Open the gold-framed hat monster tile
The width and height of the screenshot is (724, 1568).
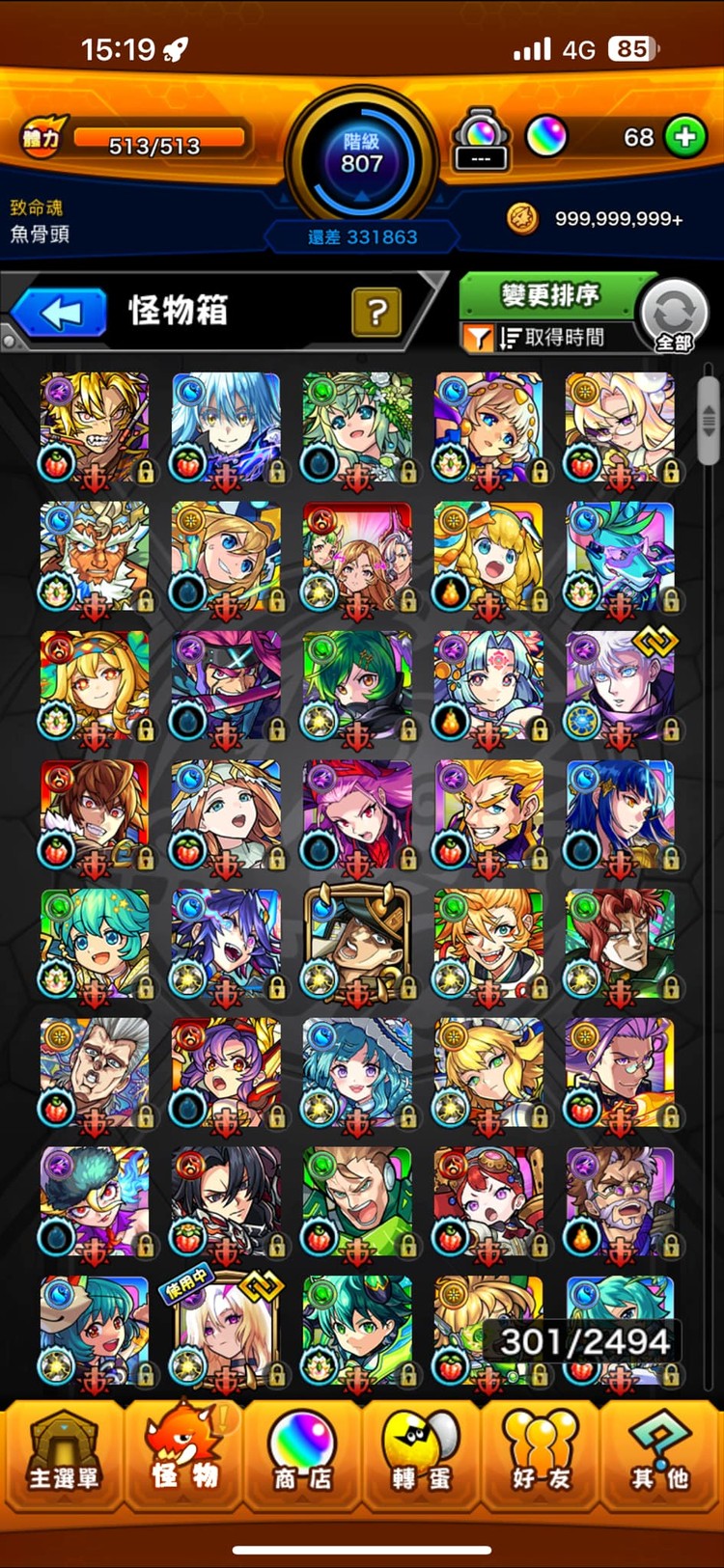[x=357, y=944]
